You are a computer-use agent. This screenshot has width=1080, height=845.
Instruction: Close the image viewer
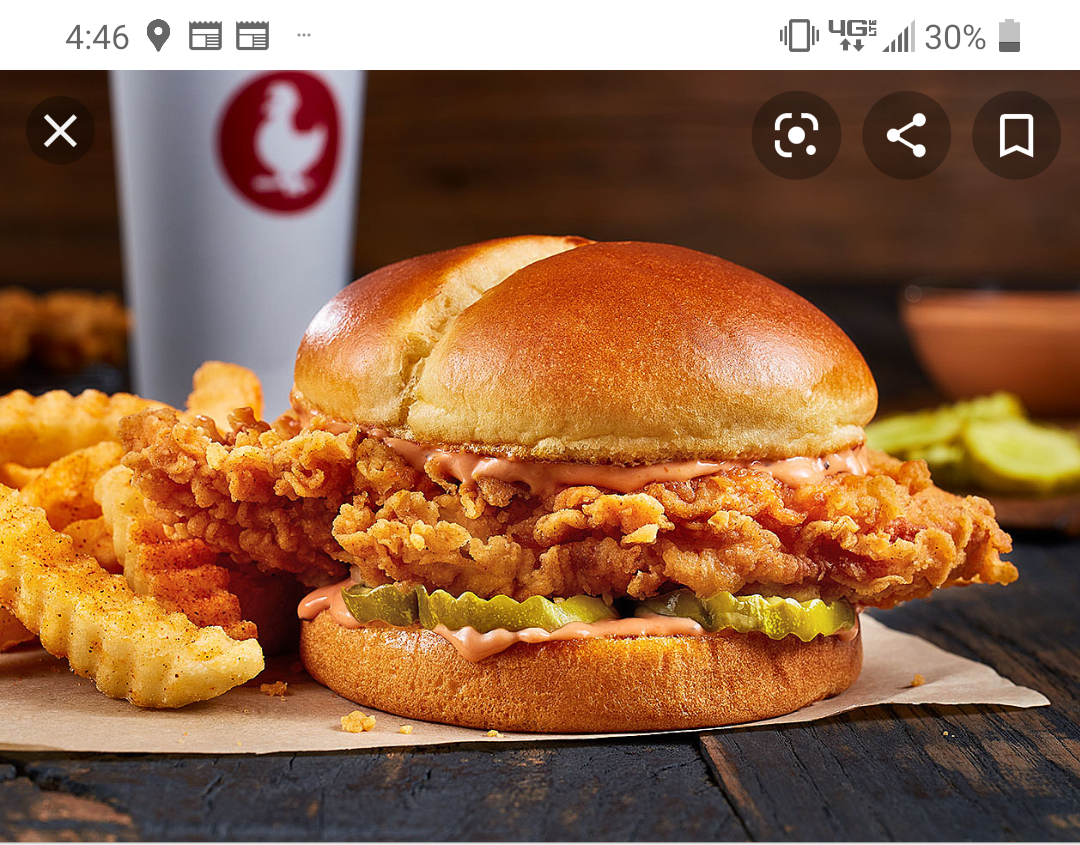pyautogui.click(x=60, y=131)
